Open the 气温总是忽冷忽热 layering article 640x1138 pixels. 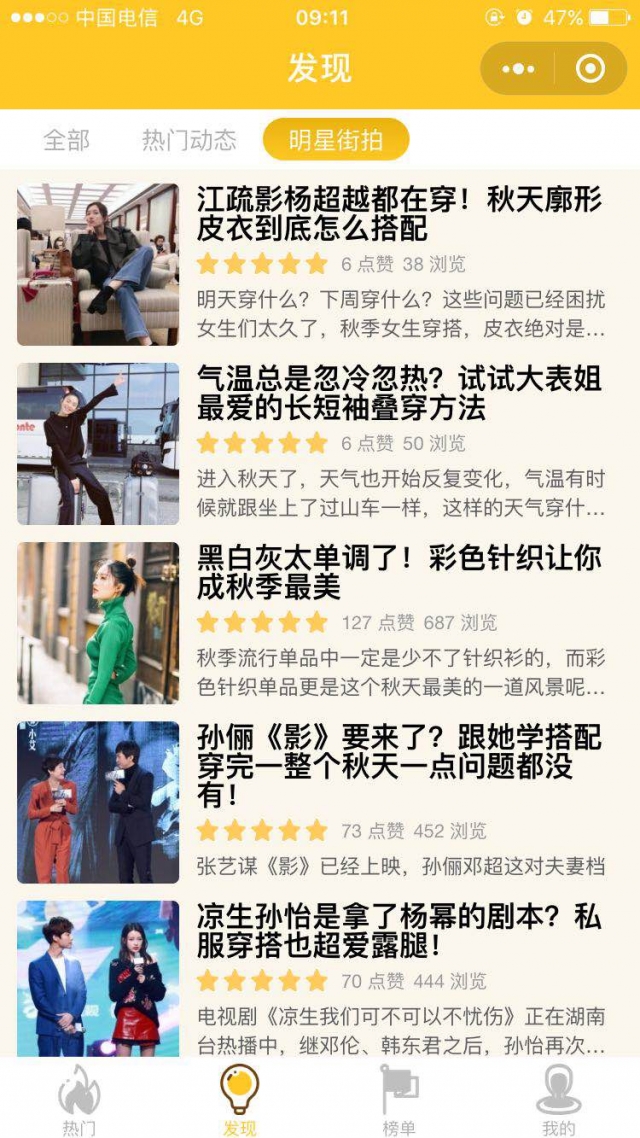(399, 394)
